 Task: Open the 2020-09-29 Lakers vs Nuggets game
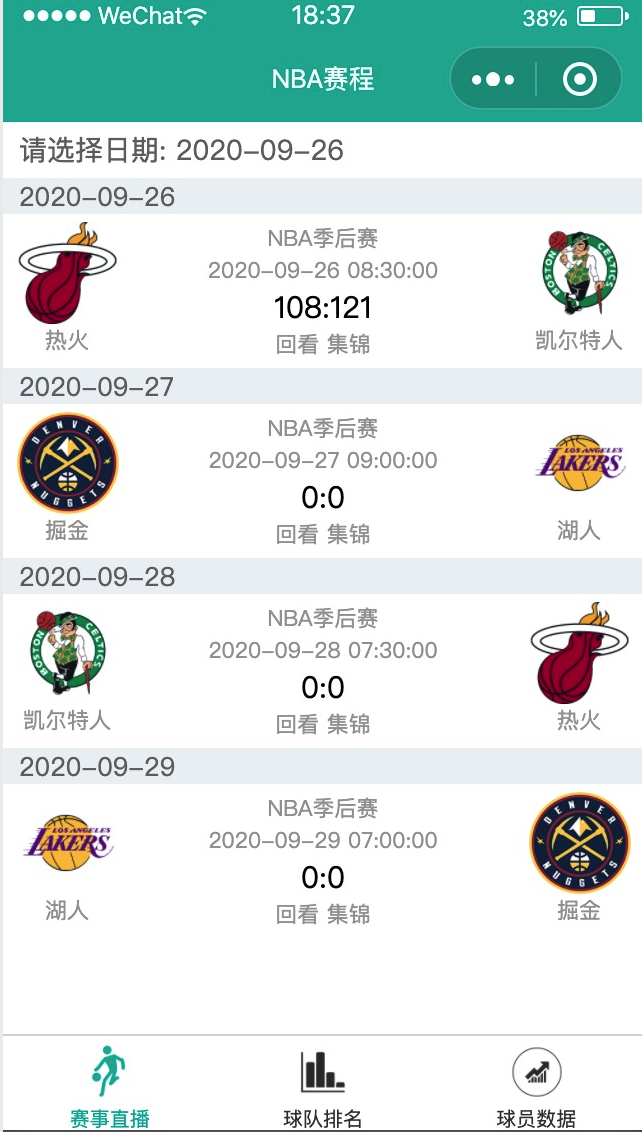(x=322, y=861)
